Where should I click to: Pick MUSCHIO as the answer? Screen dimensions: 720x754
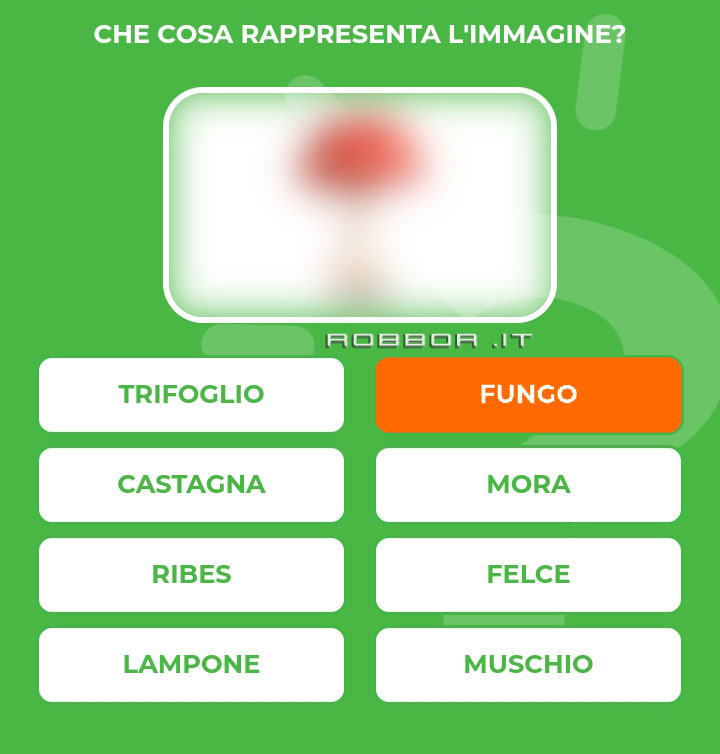click(x=528, y=664)
